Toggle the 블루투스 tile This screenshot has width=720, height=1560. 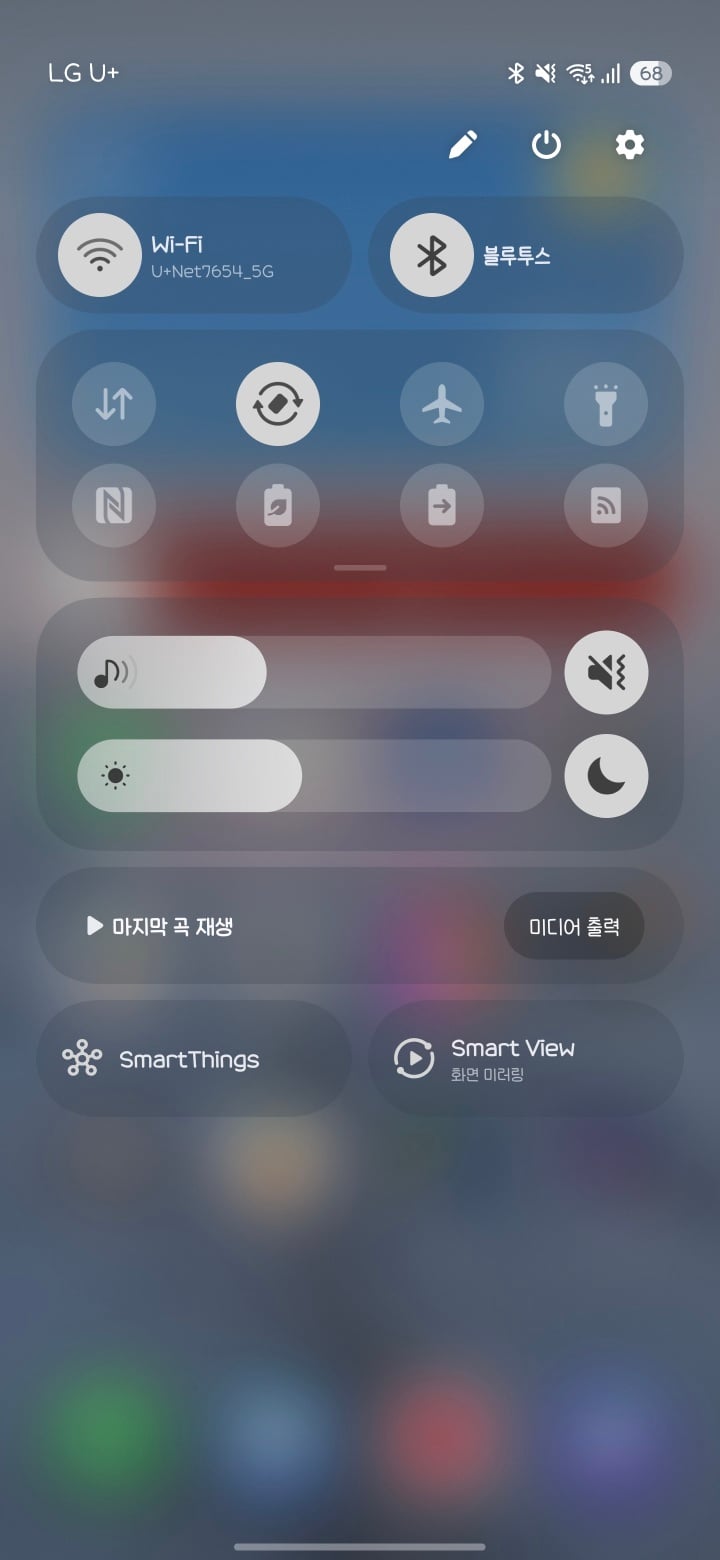526,256
